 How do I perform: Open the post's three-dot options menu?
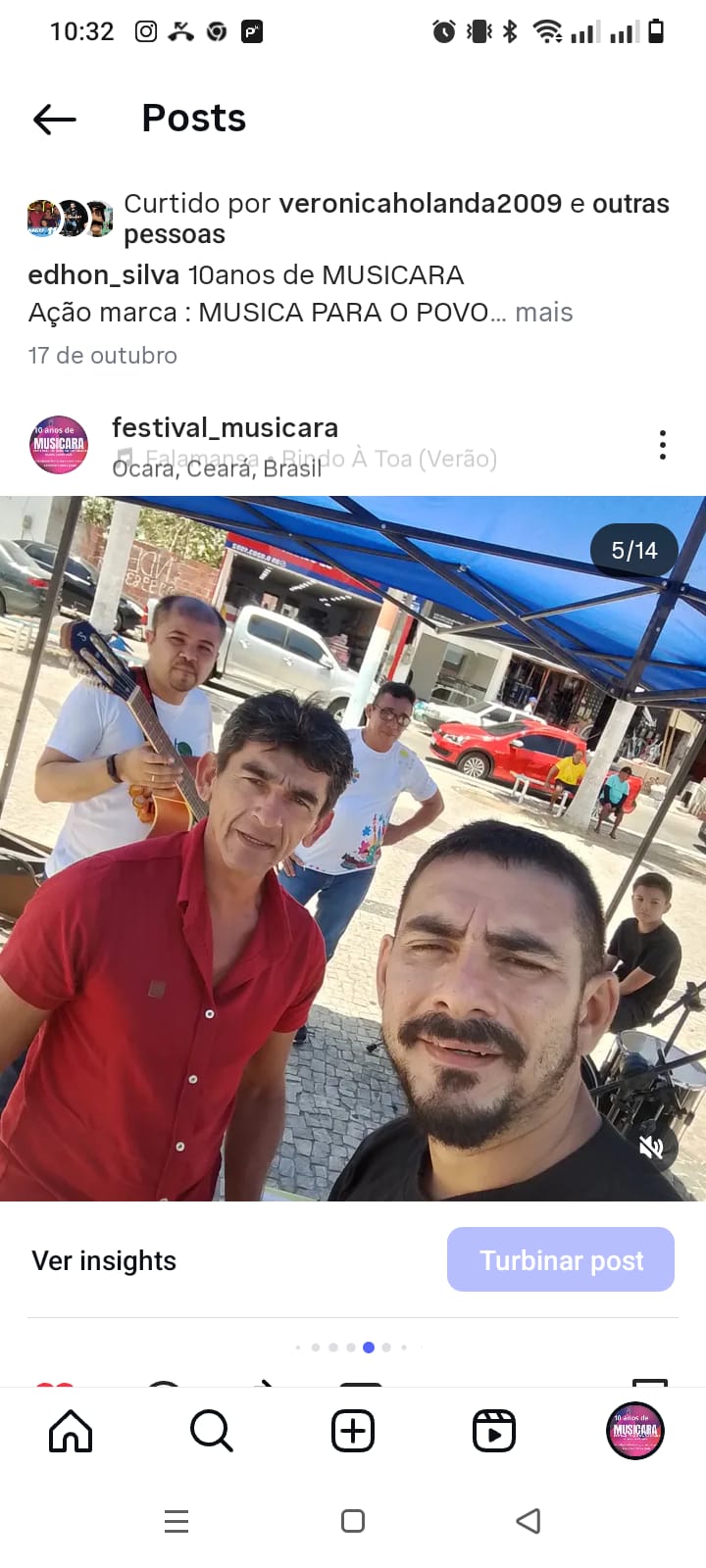tap(663, 445)
